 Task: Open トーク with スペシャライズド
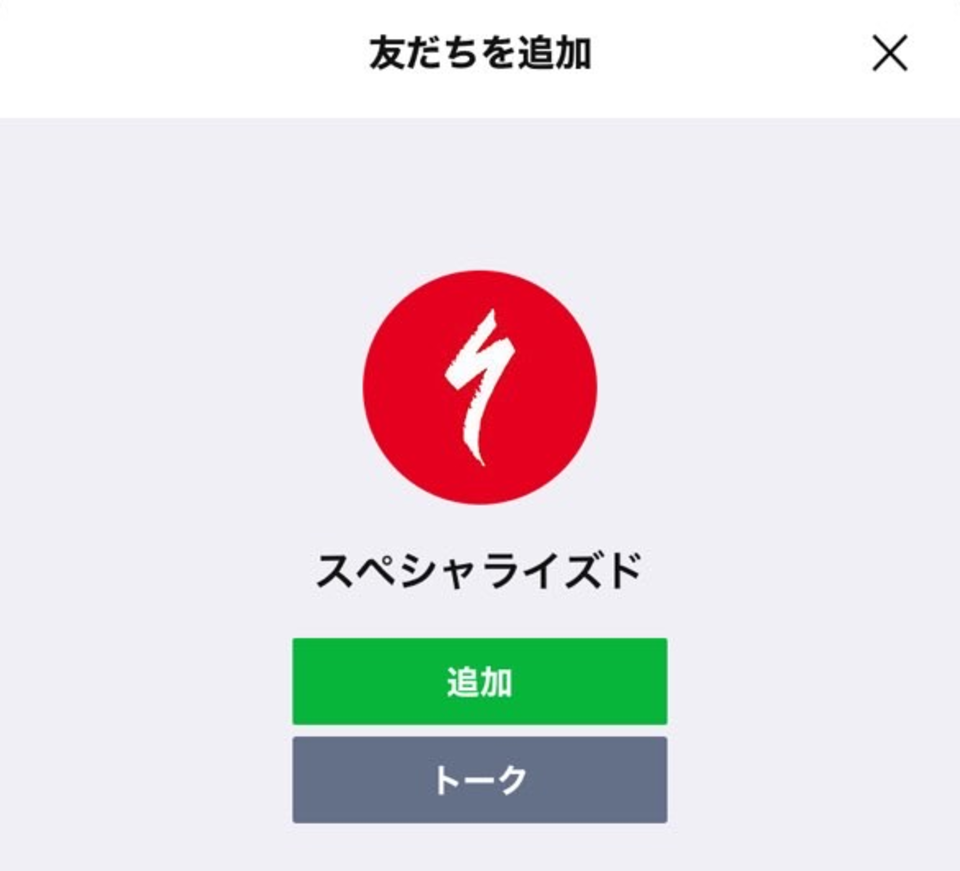coord(479,780)
